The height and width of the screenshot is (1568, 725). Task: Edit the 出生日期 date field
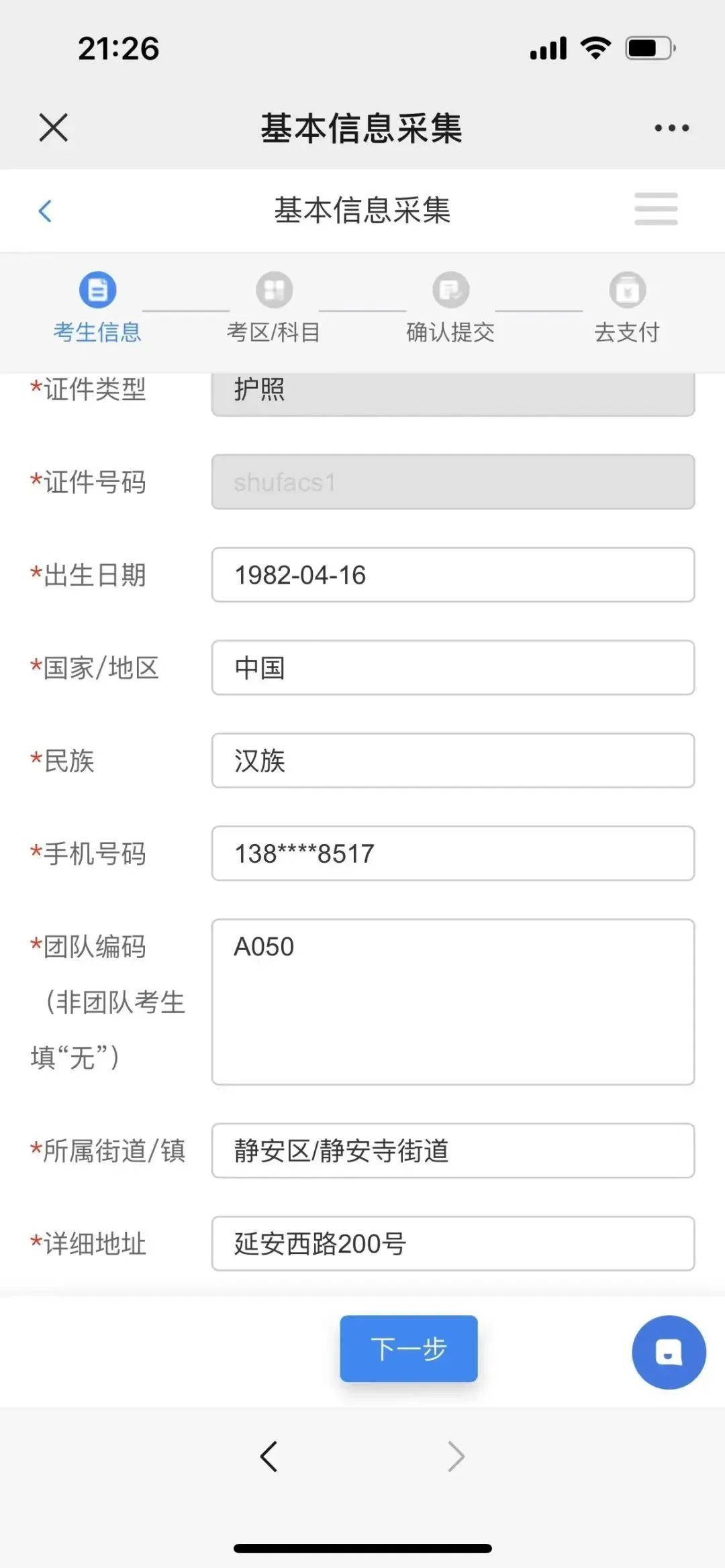click(x=452, y=575)
